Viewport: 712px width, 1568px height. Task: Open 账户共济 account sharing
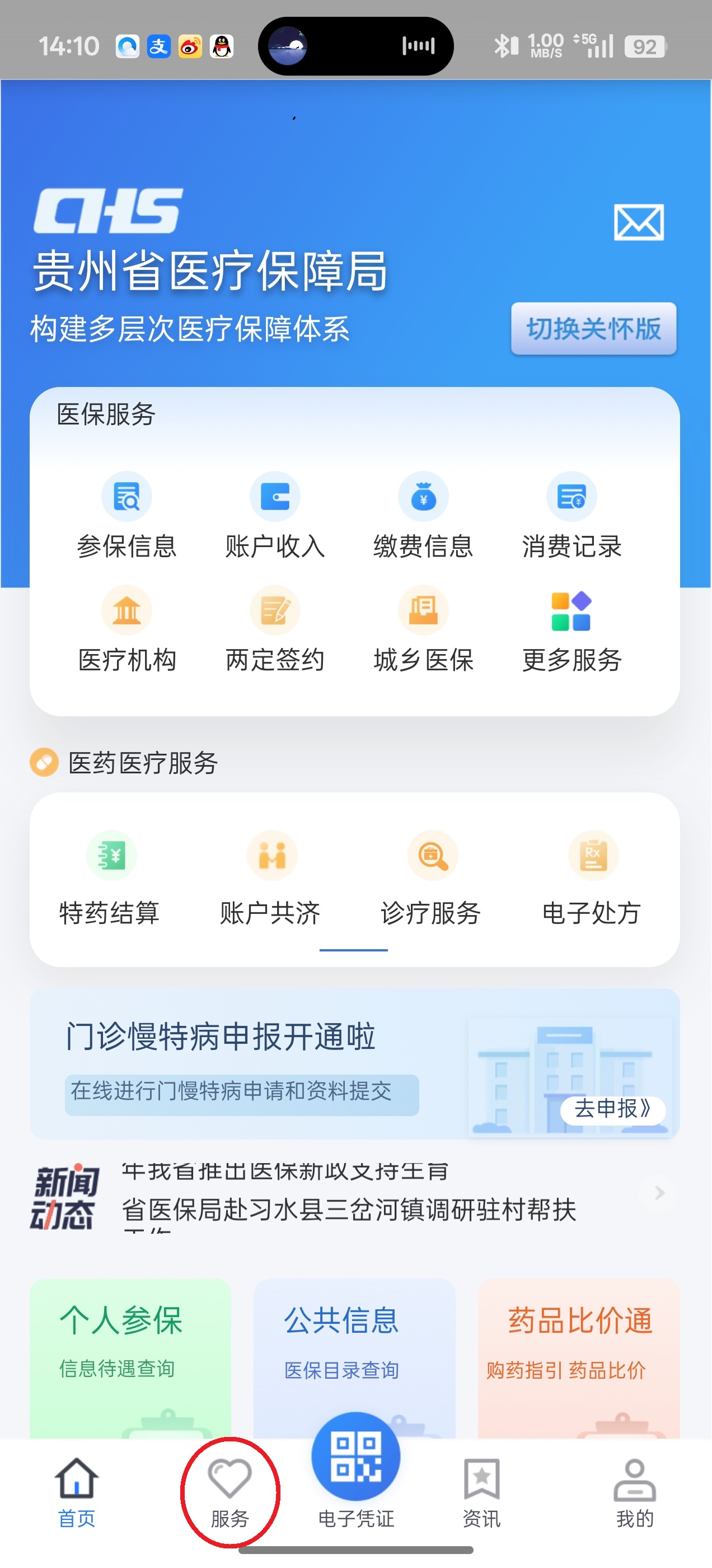coord(271,877)
